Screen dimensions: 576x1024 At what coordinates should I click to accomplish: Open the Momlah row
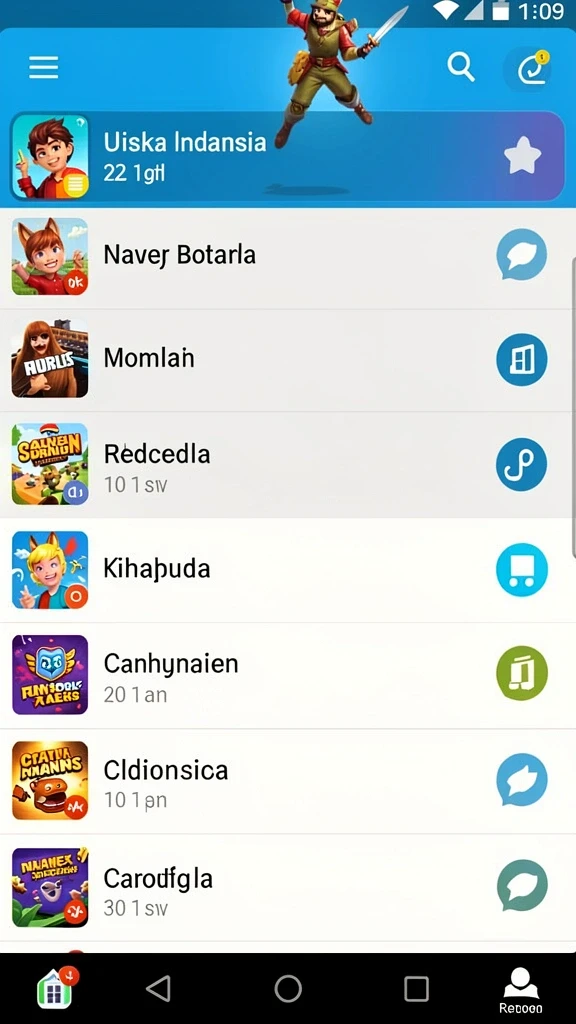pyautogui.click(x=288, y=360)
